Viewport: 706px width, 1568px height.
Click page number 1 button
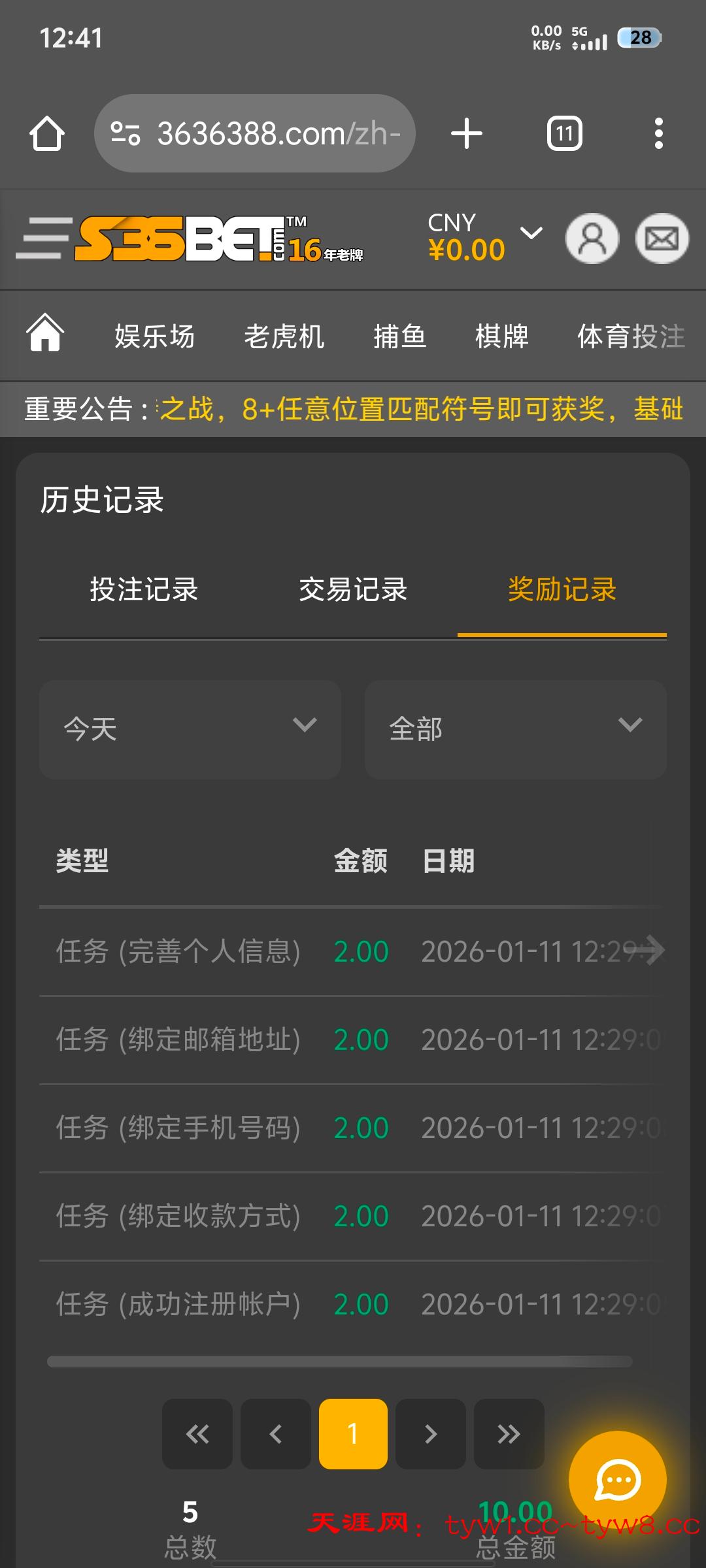[x=352, y=1434]
